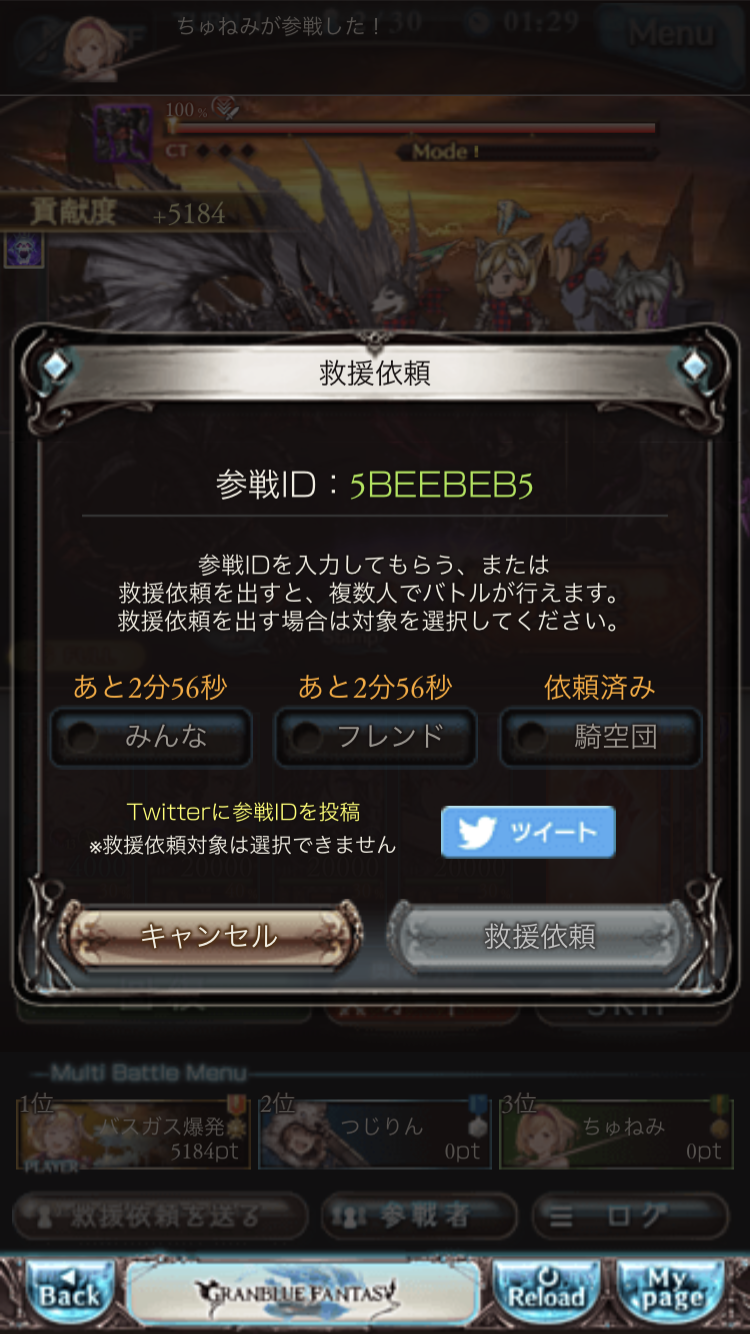This screenshot has width=750, height=1334.
Task: Select the みんな request target
Action: click(x=150, y=737)
